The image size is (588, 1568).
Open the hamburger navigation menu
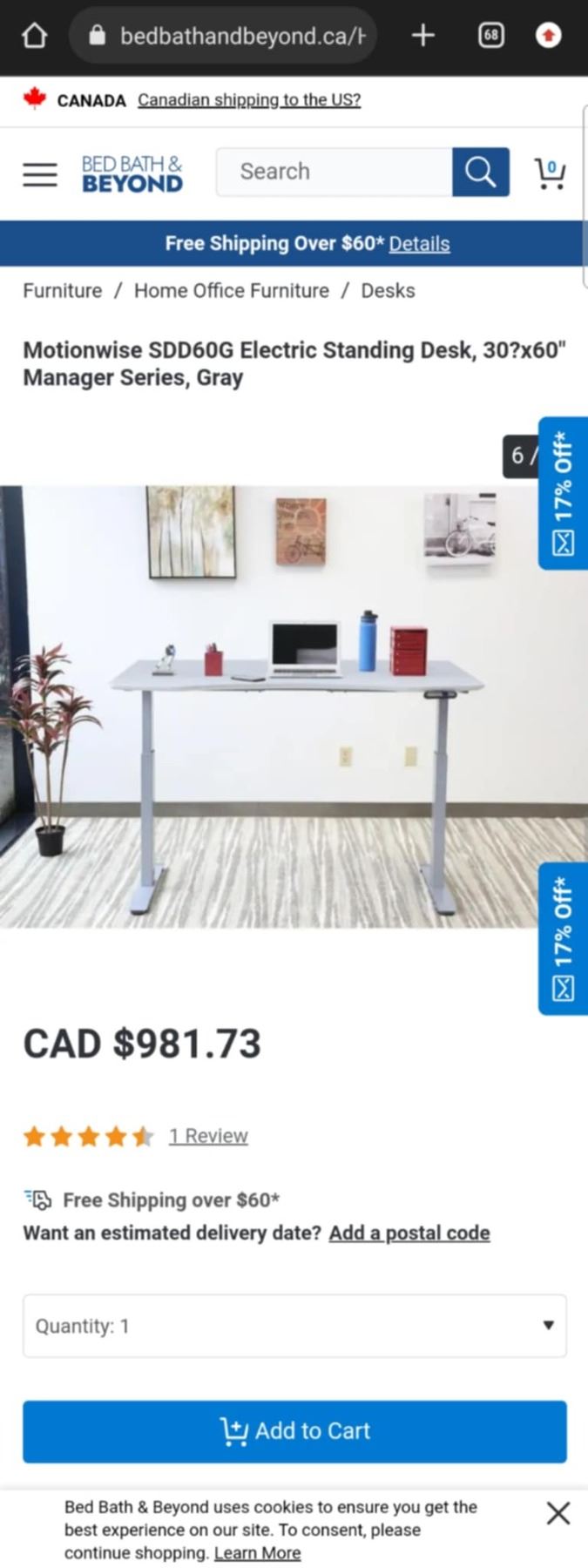[40, 174]
